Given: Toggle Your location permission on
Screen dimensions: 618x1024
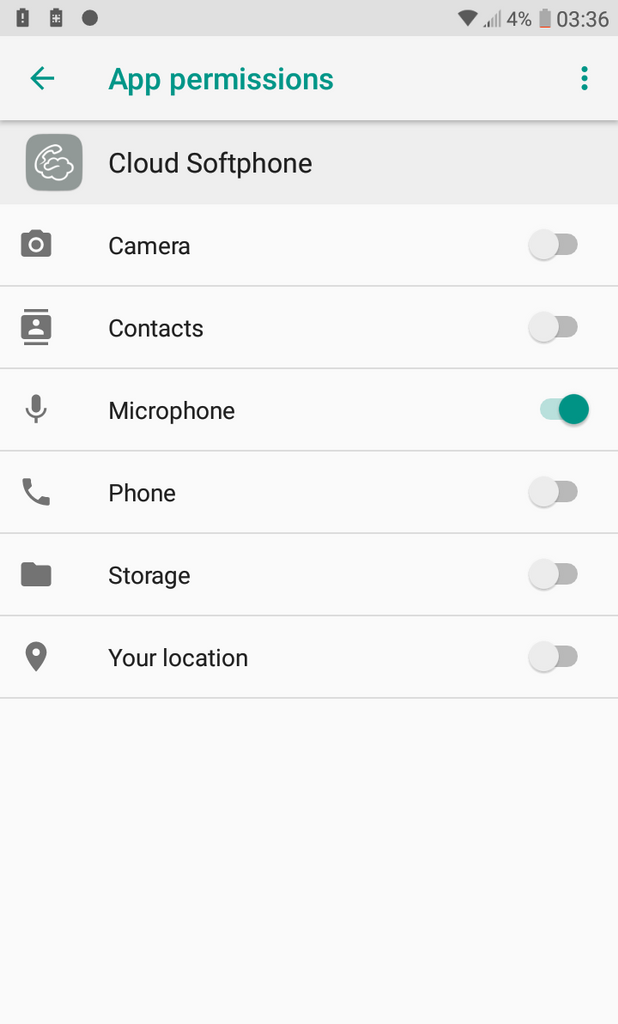Looking at the screenshot, I should coord(553,657).
